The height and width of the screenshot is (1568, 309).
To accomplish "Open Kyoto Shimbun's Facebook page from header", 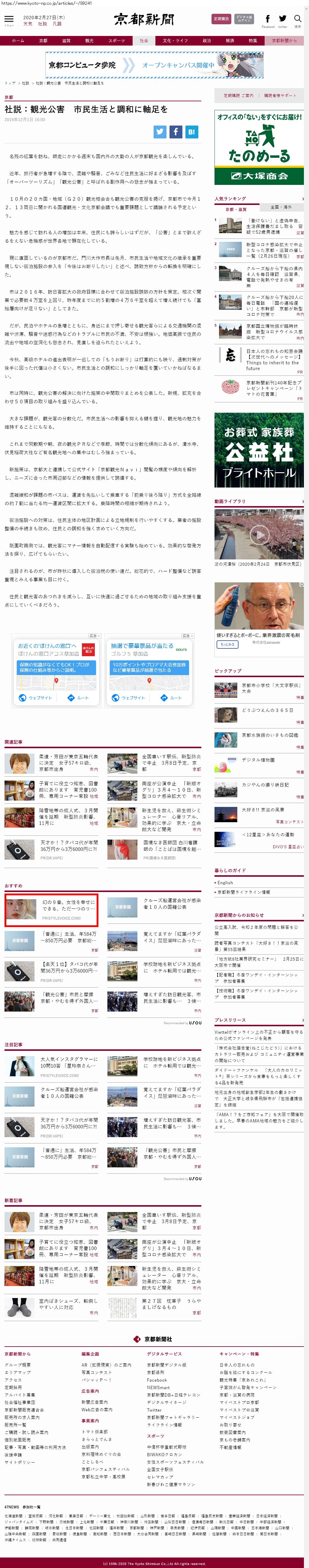I will pos(268,19).
